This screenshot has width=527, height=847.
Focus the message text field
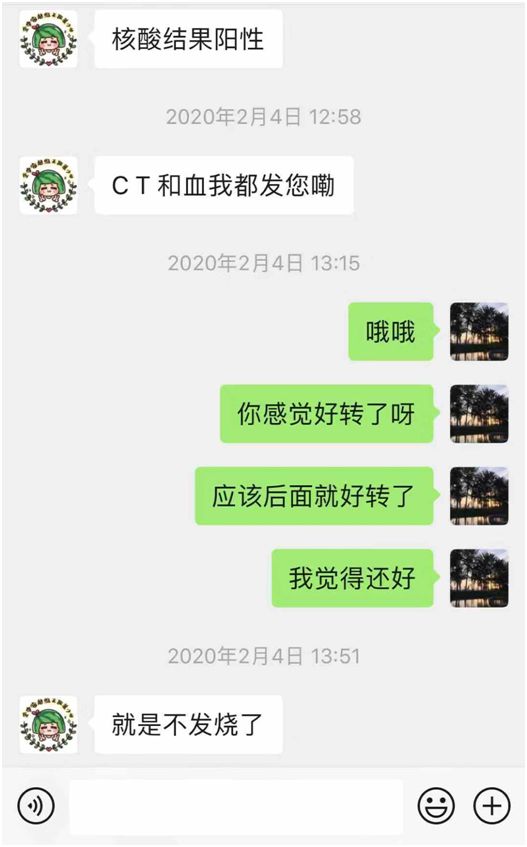pos(236,806)
